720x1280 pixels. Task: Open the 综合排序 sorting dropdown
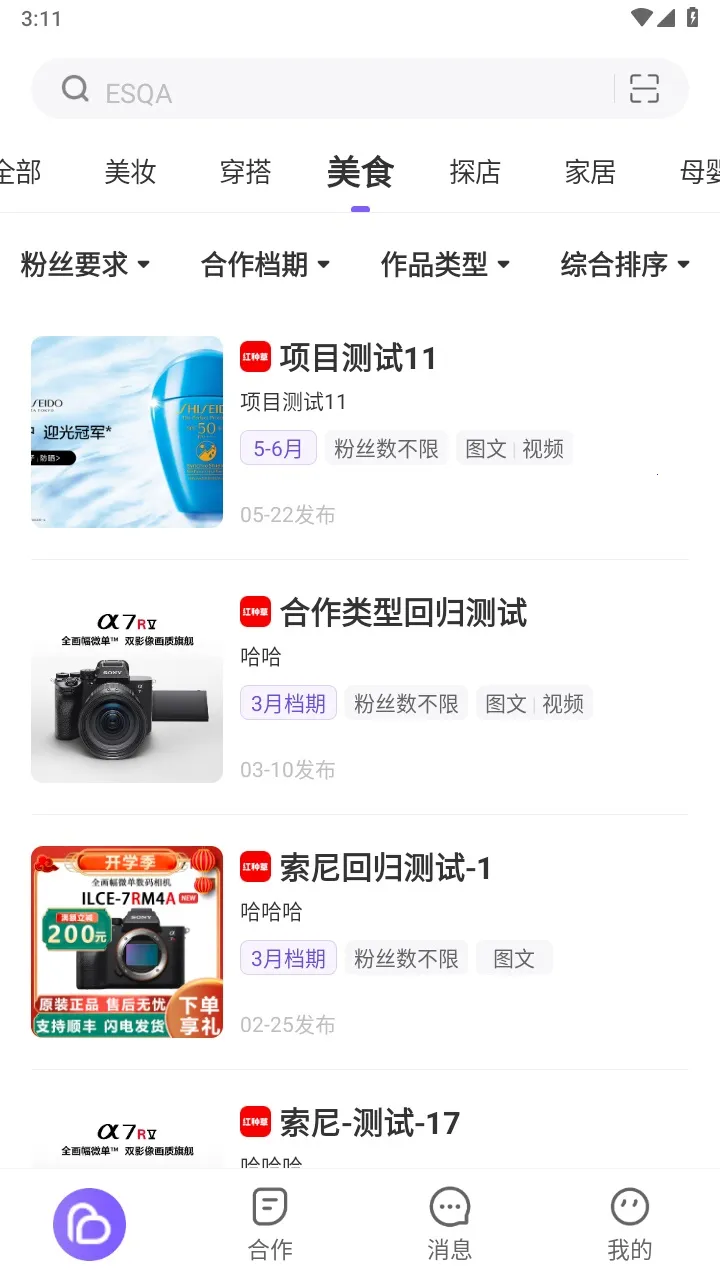pyautogui.click(x=625, y=265)
